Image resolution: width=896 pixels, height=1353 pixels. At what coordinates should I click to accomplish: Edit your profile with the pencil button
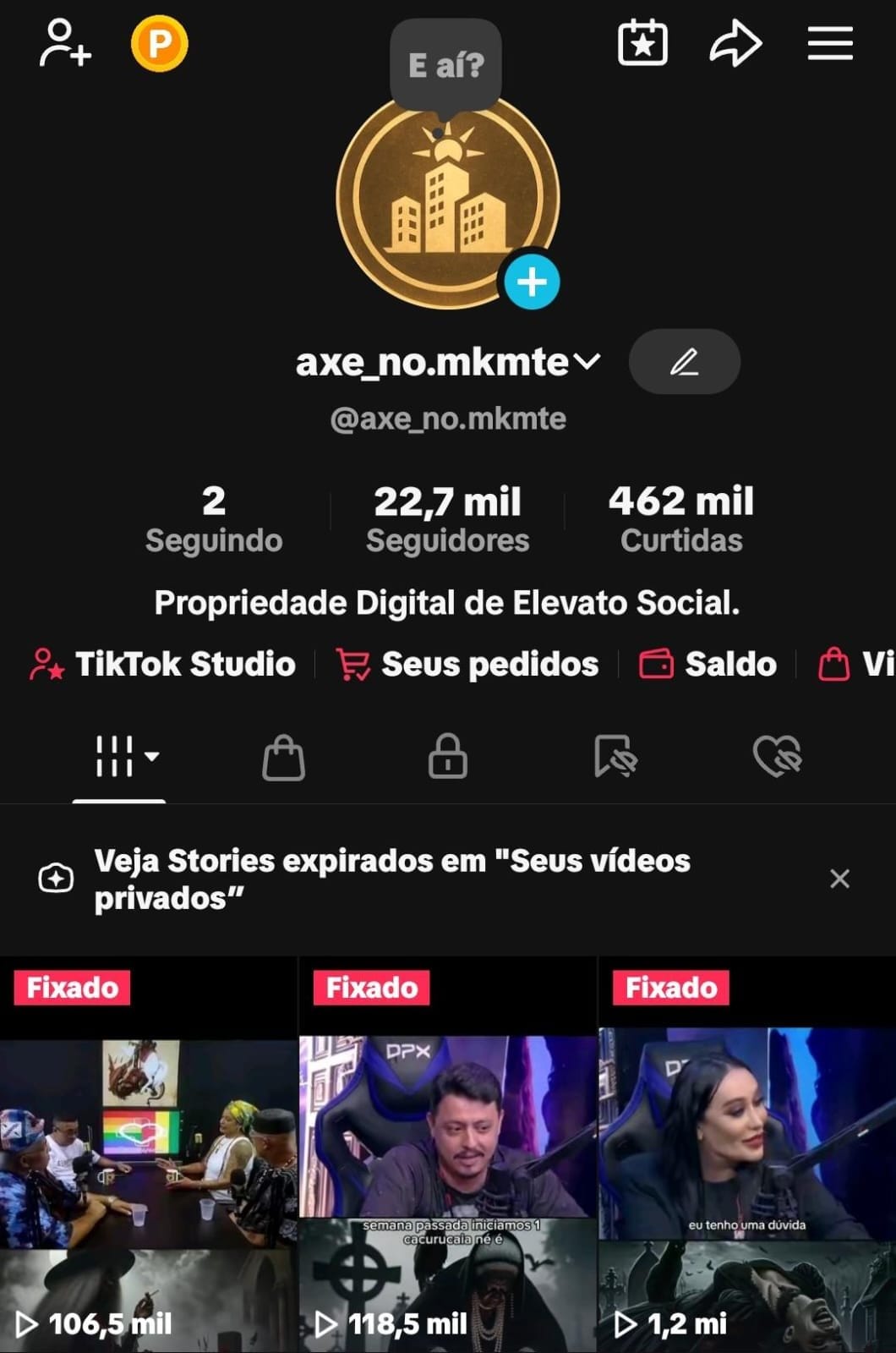[685, 361]
